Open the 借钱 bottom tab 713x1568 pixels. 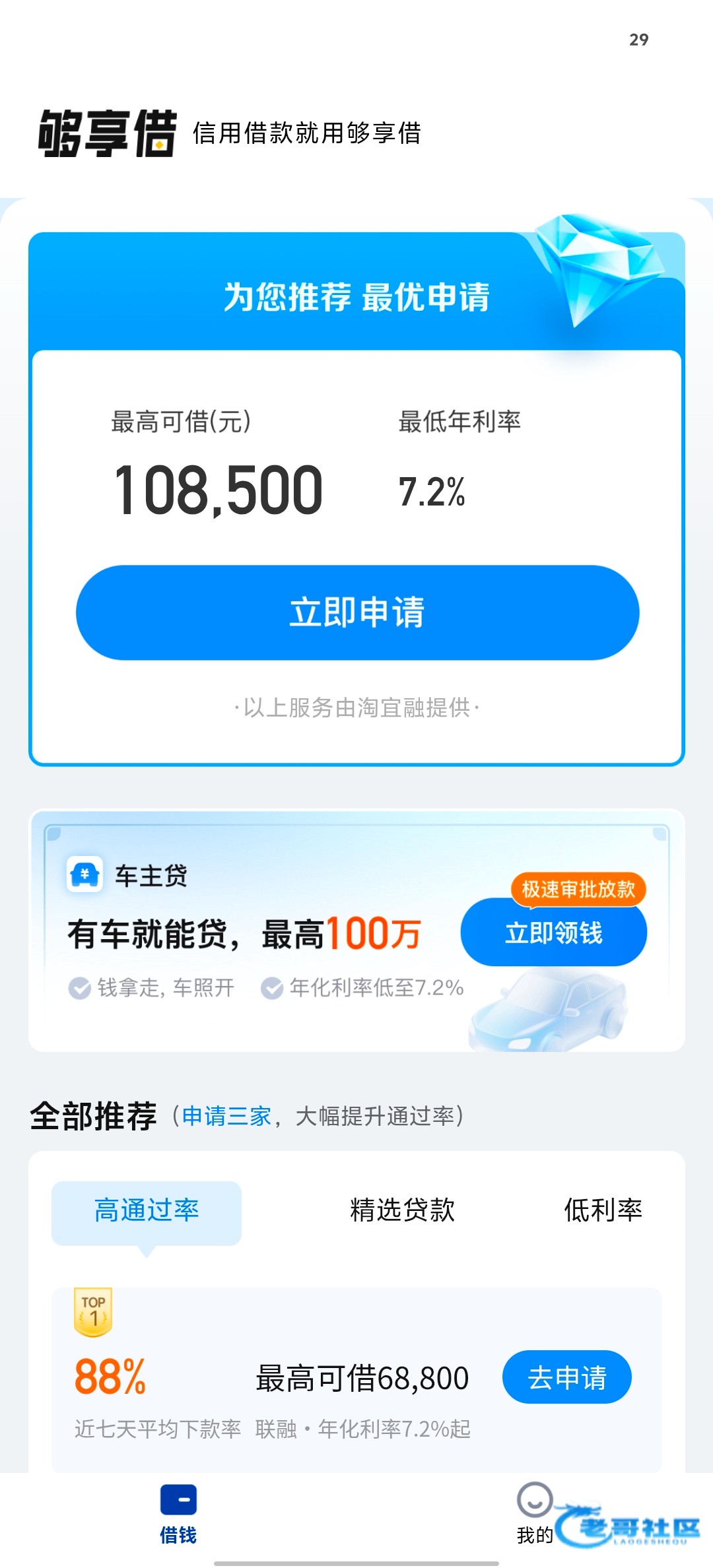click(178, 1514)
